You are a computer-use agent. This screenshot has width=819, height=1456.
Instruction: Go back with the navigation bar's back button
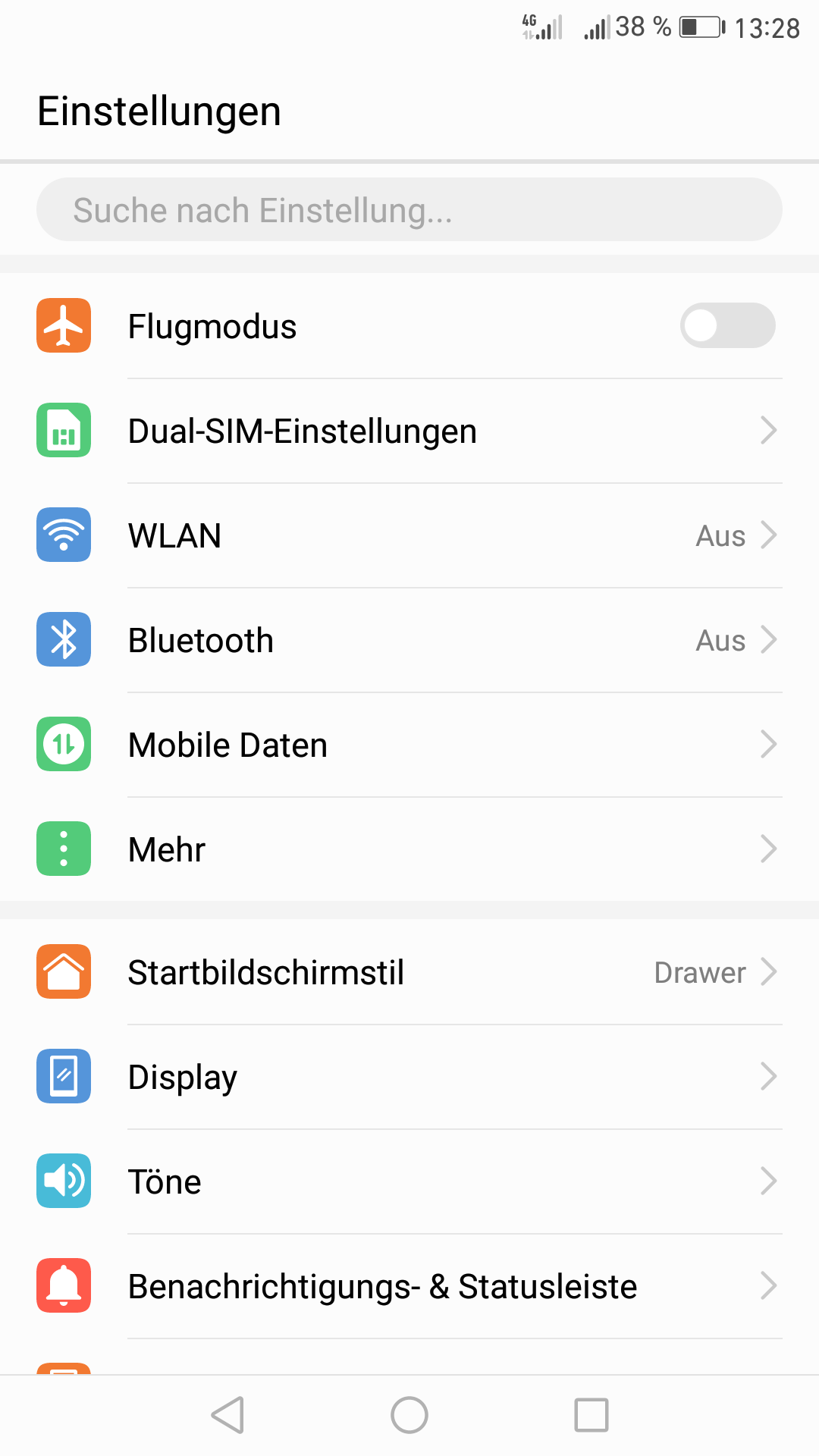[x=227, y=1415]
